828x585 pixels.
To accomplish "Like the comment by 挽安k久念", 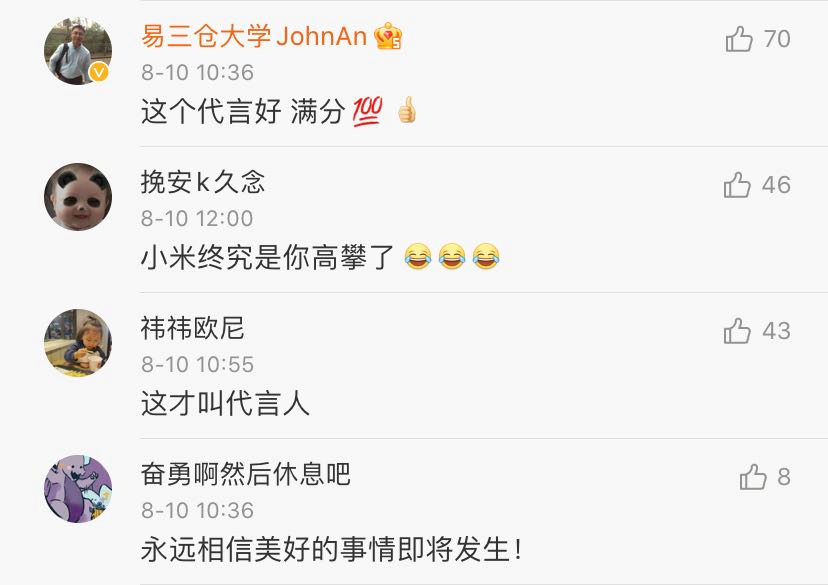I will 737,185.
